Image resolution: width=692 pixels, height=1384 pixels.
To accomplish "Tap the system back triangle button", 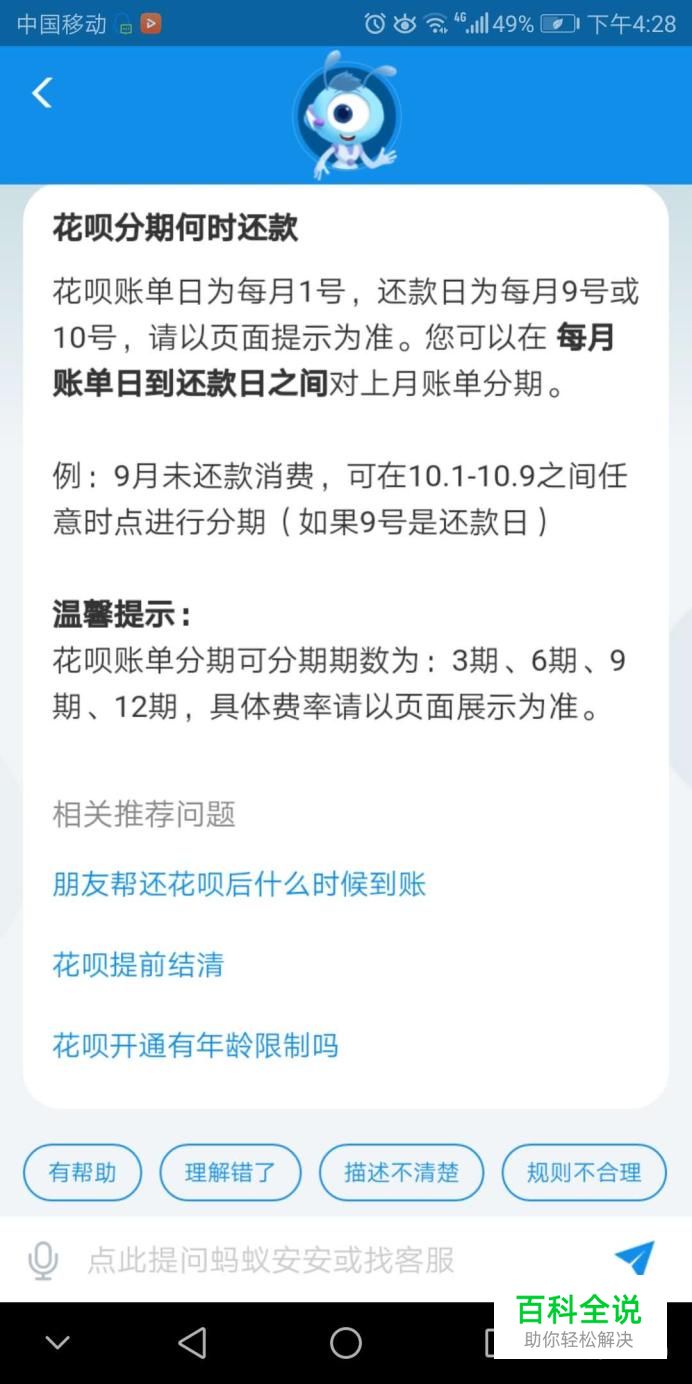I will 192,1342.
